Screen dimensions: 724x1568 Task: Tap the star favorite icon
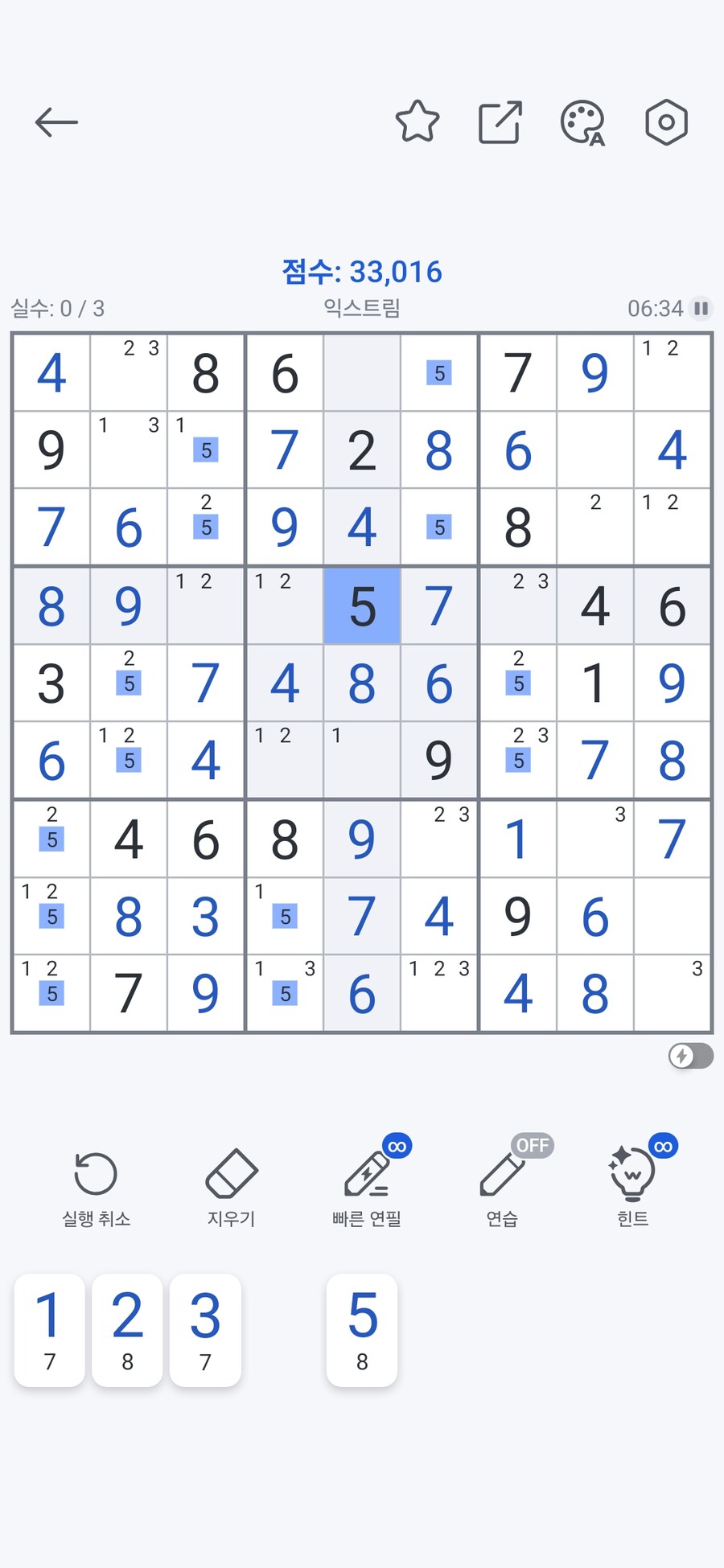418,122
